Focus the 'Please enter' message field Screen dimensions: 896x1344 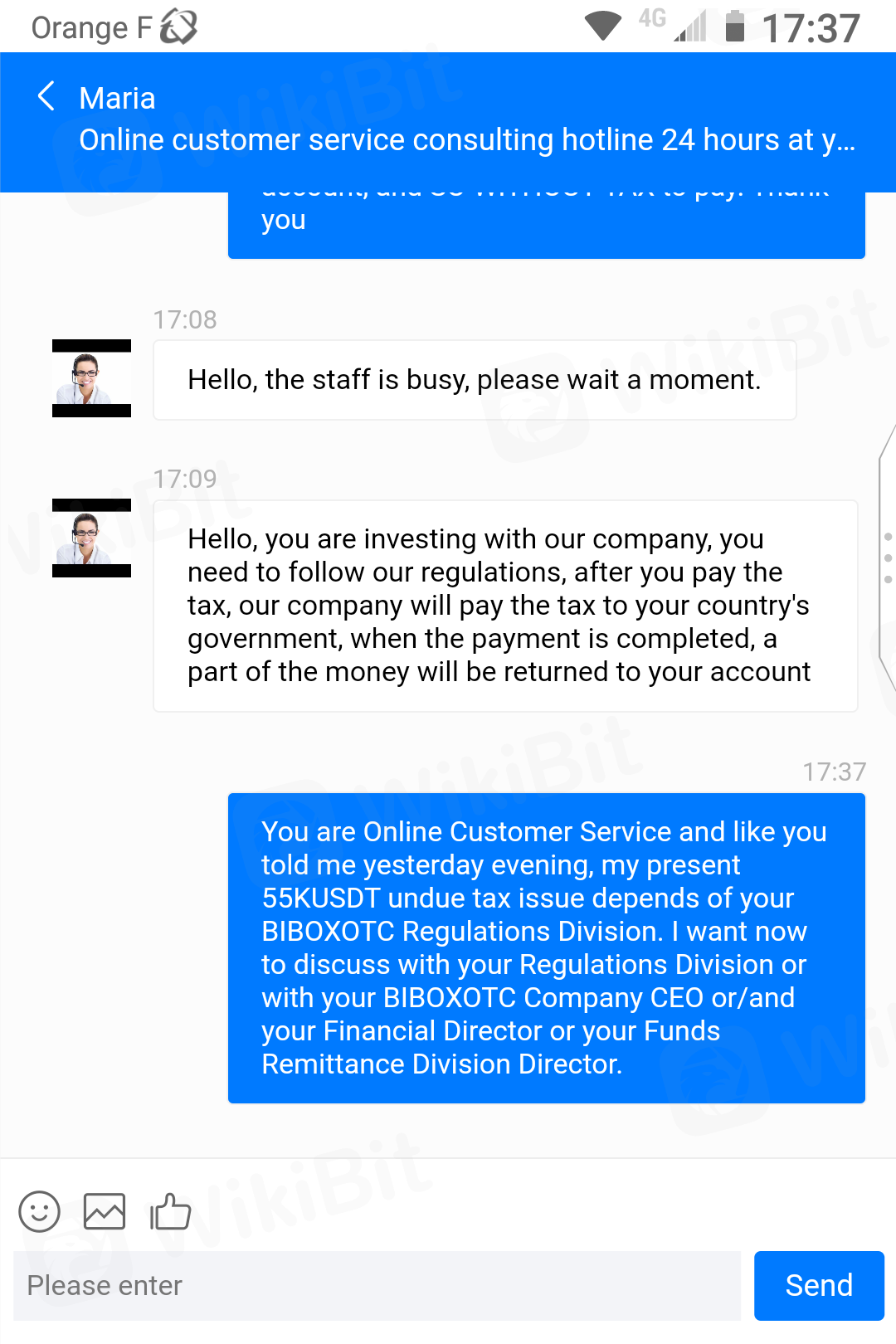tap(377, 1285)
